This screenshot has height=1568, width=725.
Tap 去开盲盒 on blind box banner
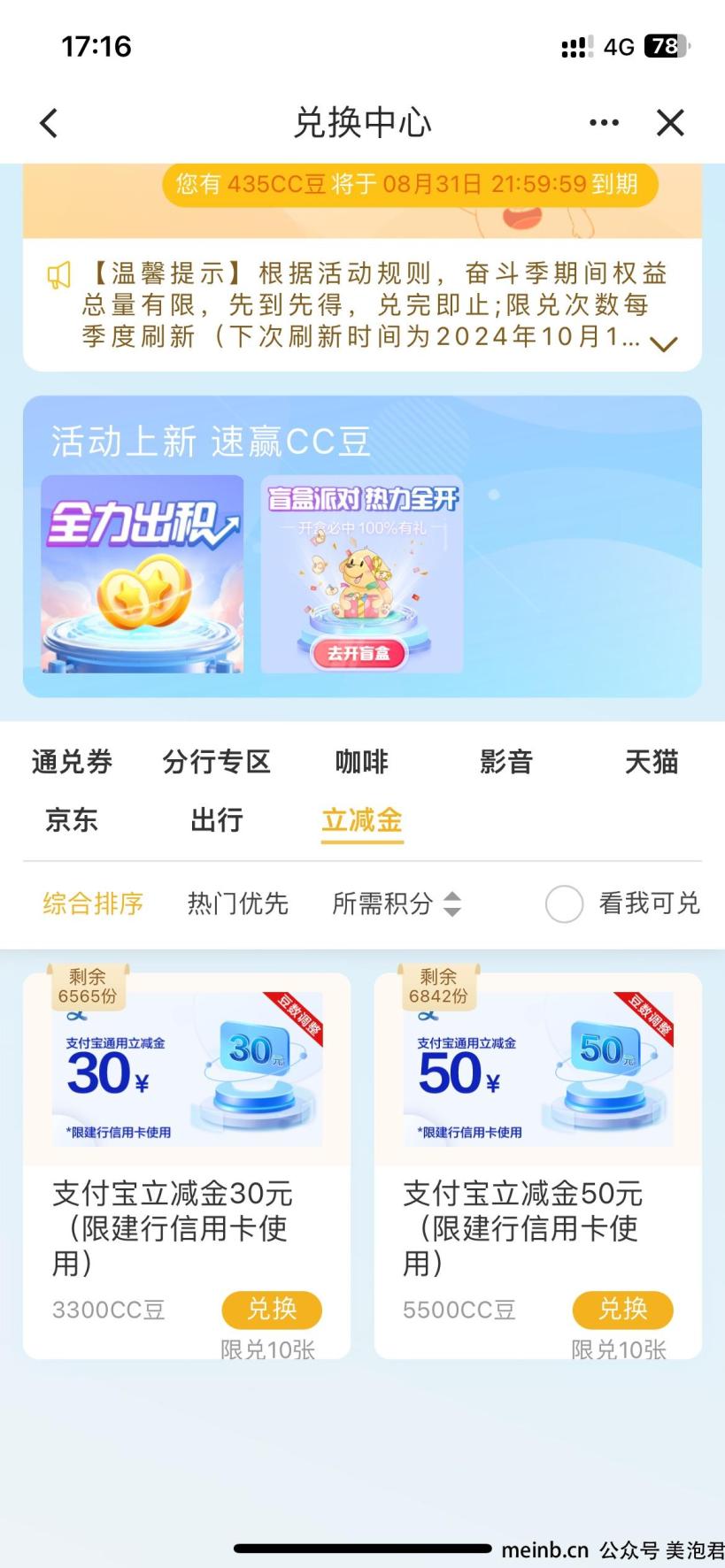point(359,653)
